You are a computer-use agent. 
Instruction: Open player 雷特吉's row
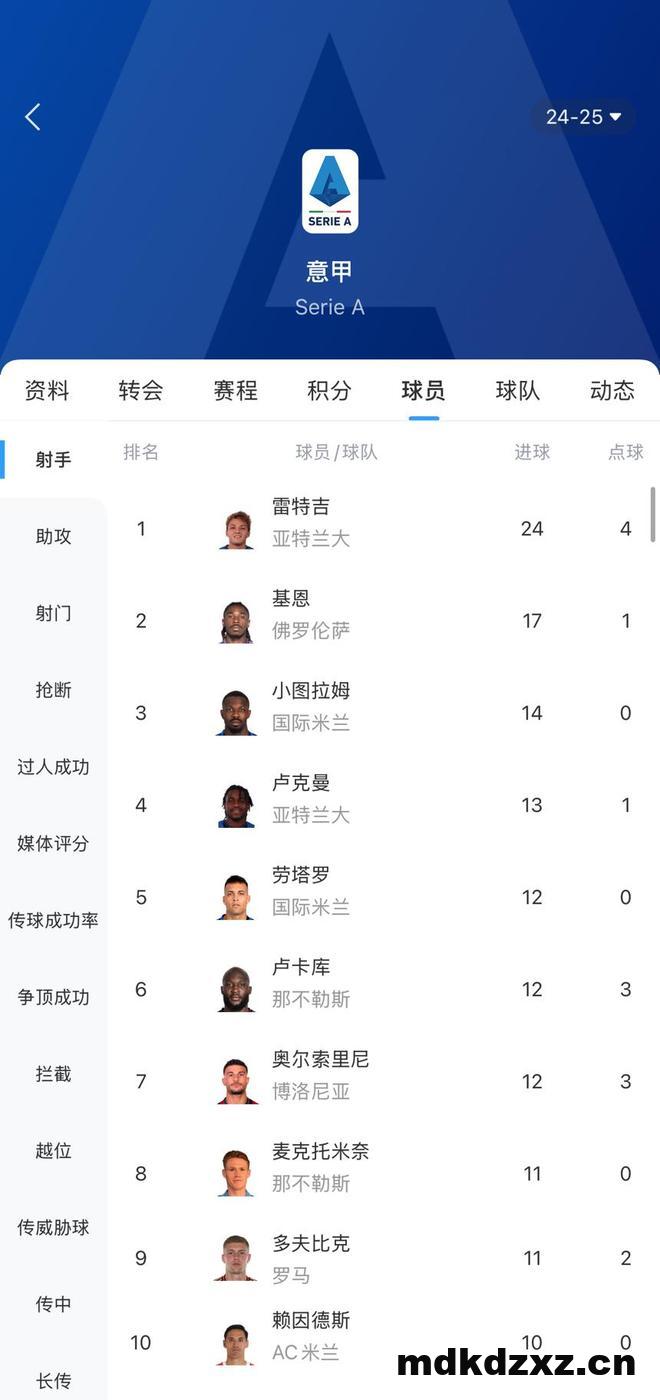tap(383, 528)
